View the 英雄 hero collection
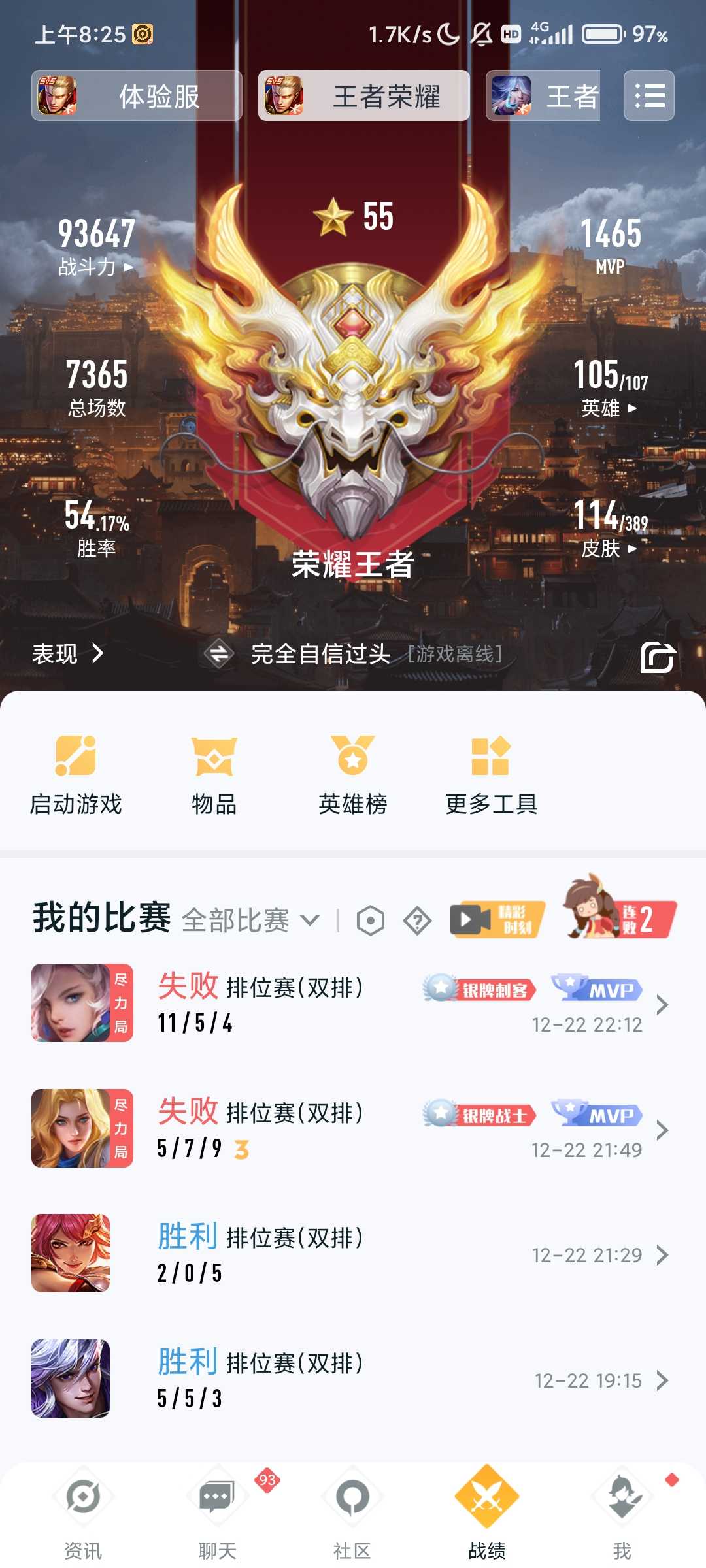The image size is (706, 1568). (x=610, y=387)
